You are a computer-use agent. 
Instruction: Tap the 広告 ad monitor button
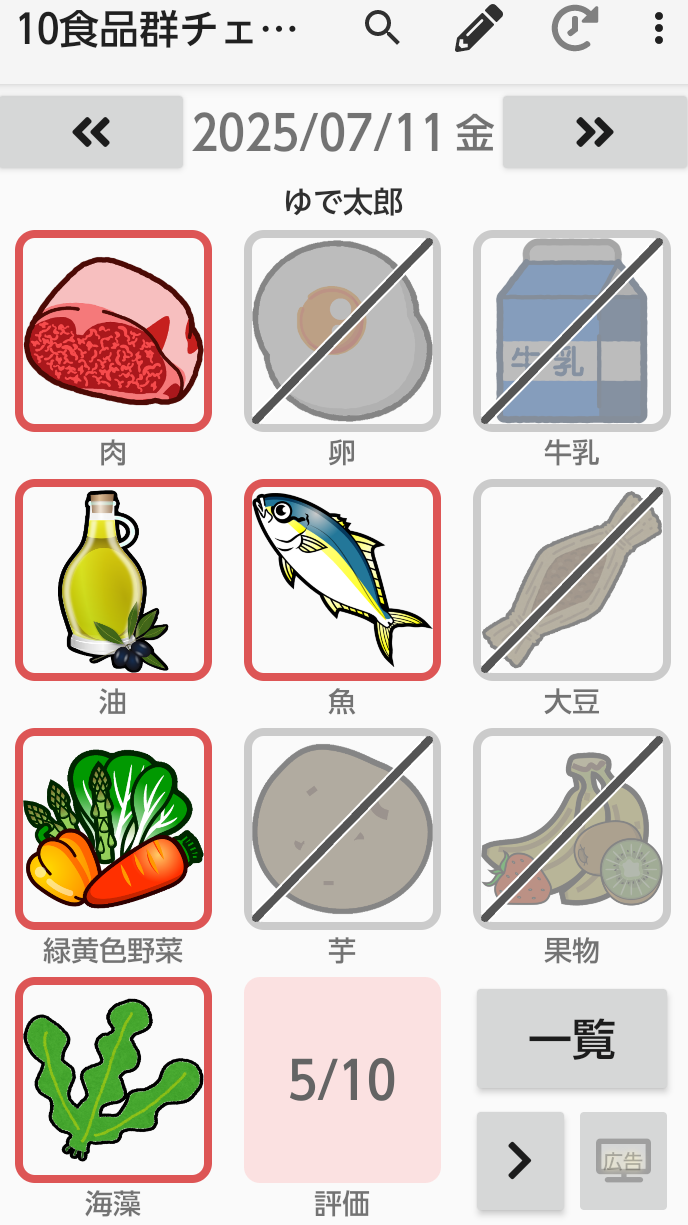click(623, 1160)
